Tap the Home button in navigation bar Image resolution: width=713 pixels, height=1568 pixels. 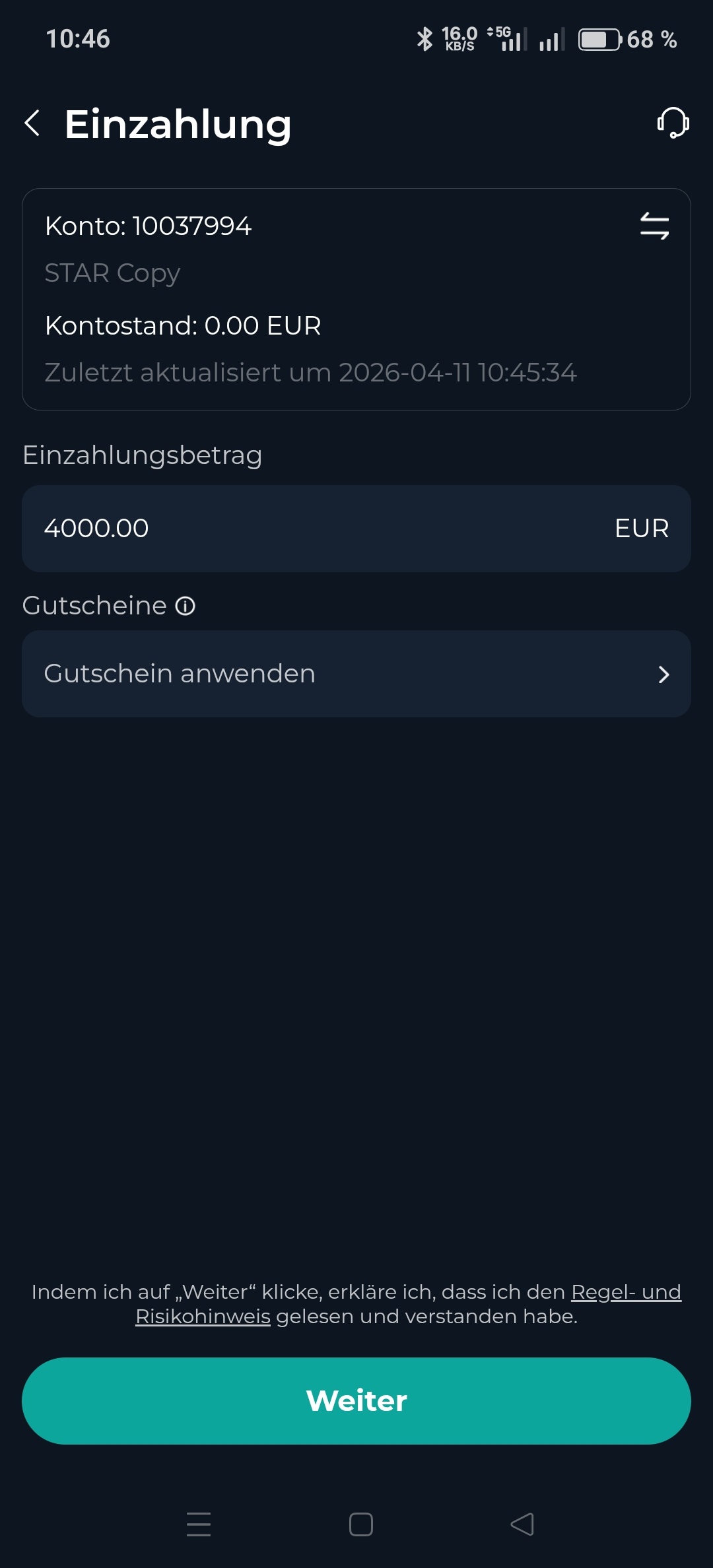click(x=359, y=1524)
